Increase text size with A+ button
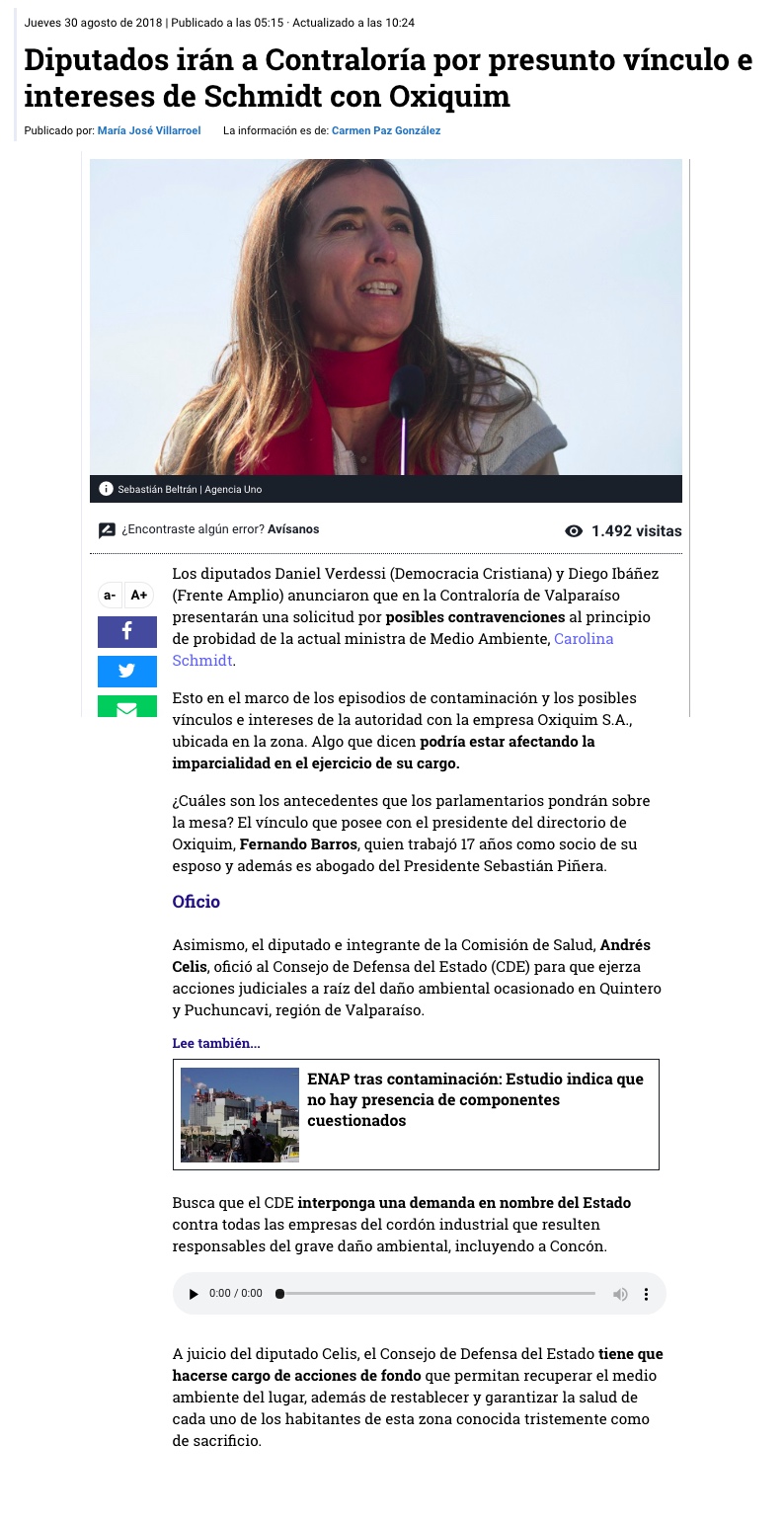 tap(139, 595)
